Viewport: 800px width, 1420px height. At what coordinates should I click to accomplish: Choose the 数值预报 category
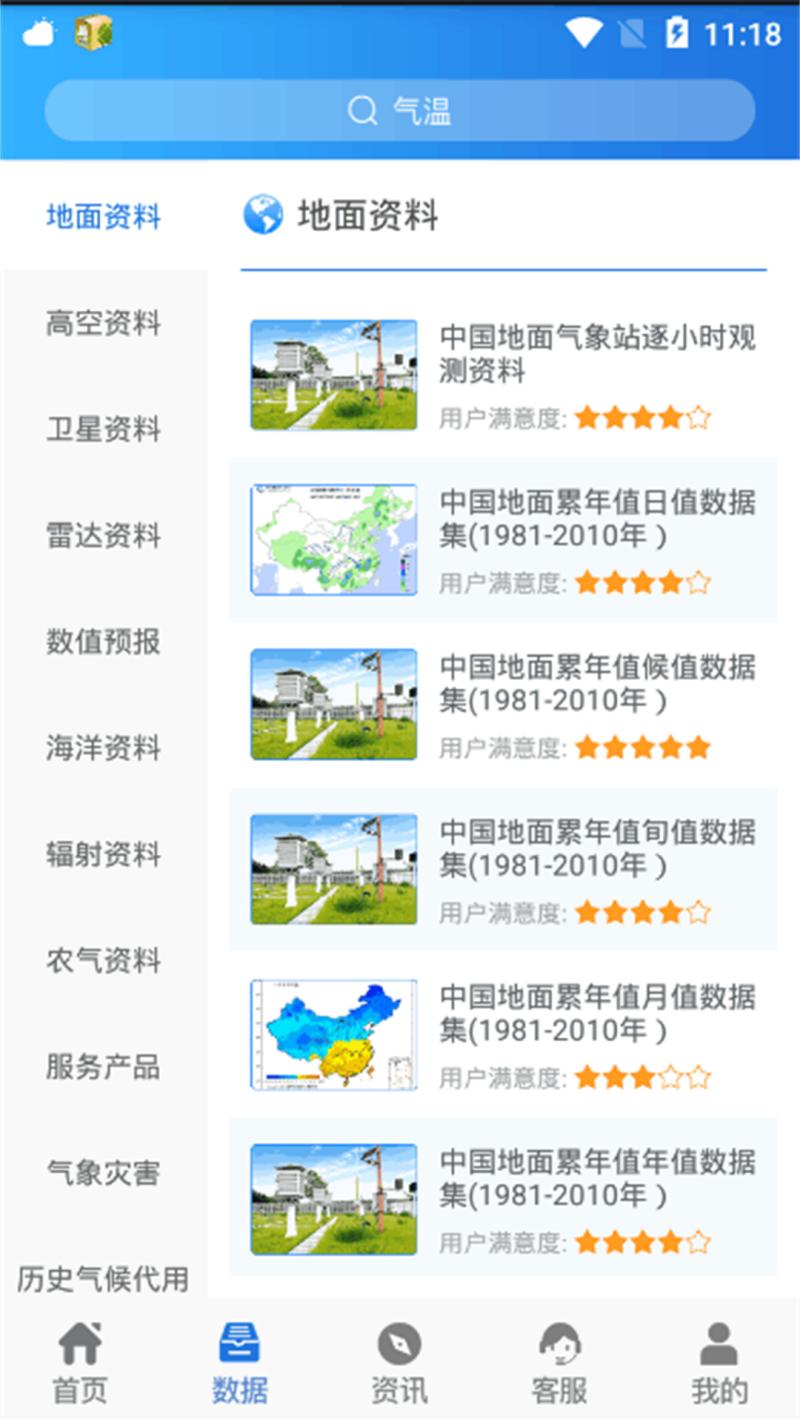(x=103, y=642)
